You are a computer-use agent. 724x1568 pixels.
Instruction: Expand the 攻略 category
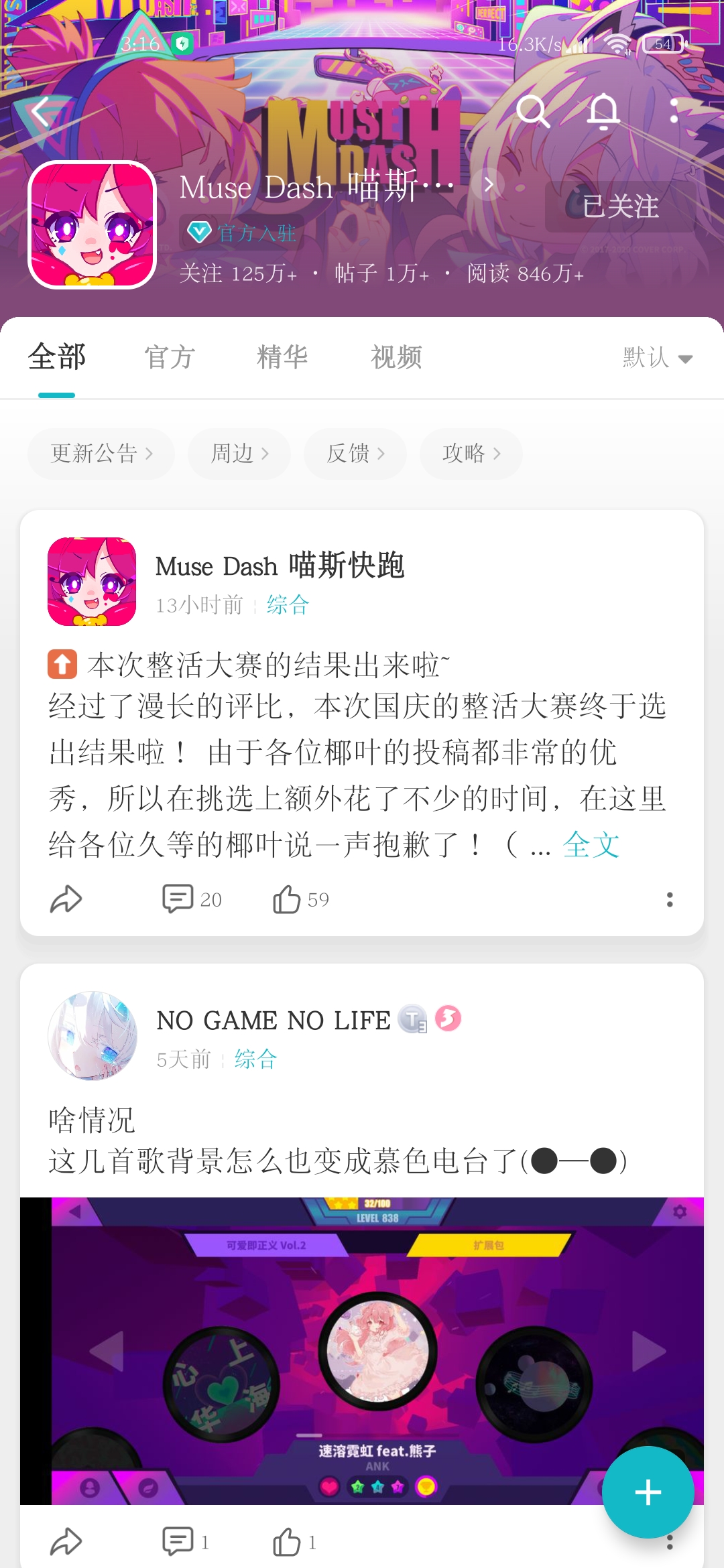pyautogui.click(x=470, y=453)
